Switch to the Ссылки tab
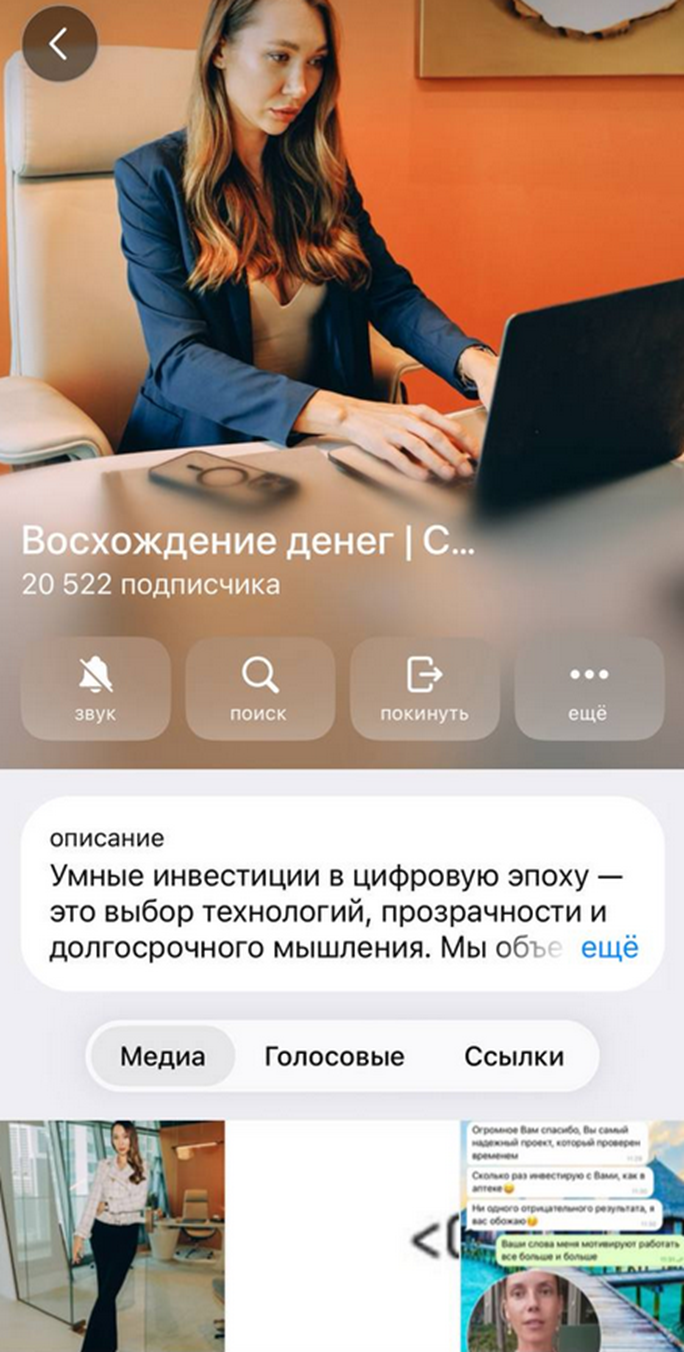Image resolution: width=684 pixels, height=1352 pixels. 514,1056
